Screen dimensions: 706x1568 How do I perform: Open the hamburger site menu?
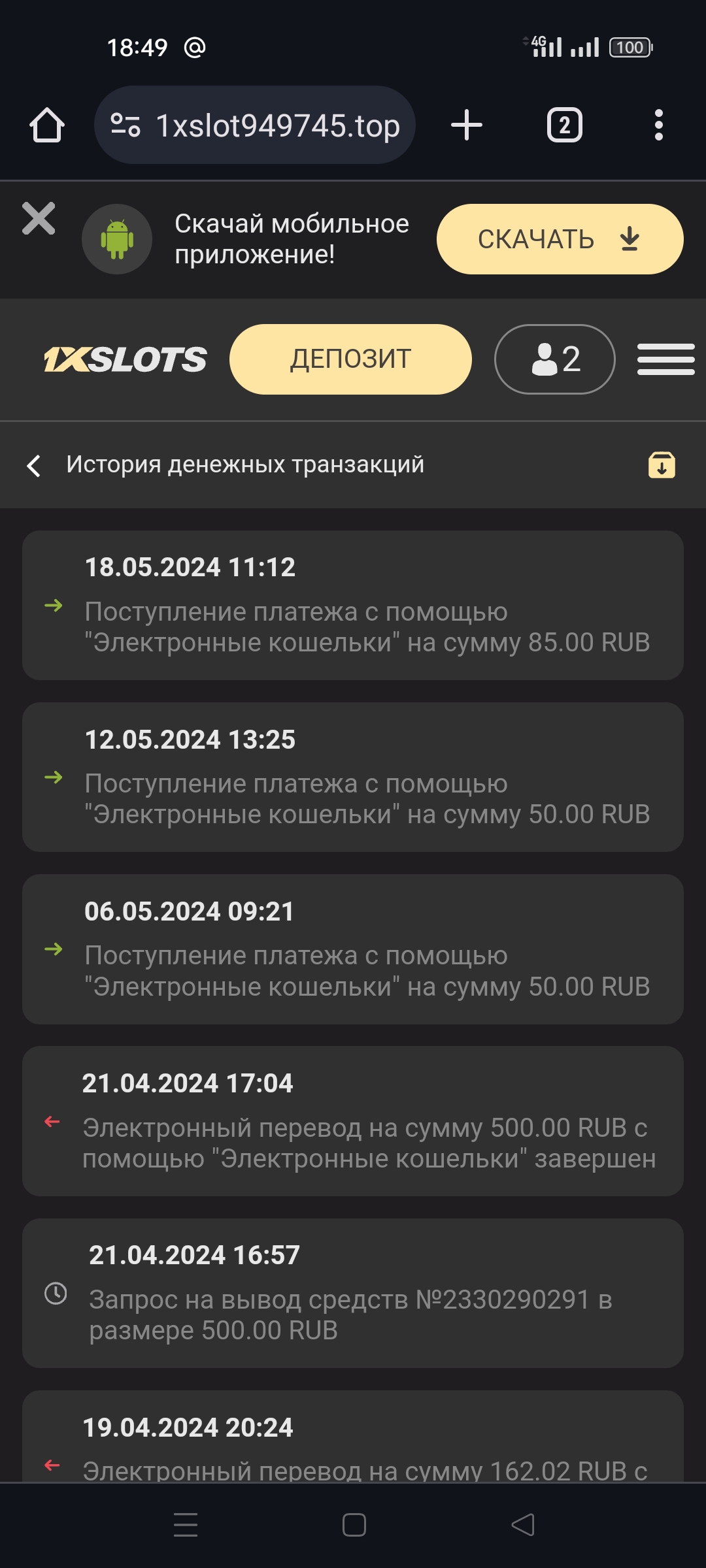click(665, 359)
